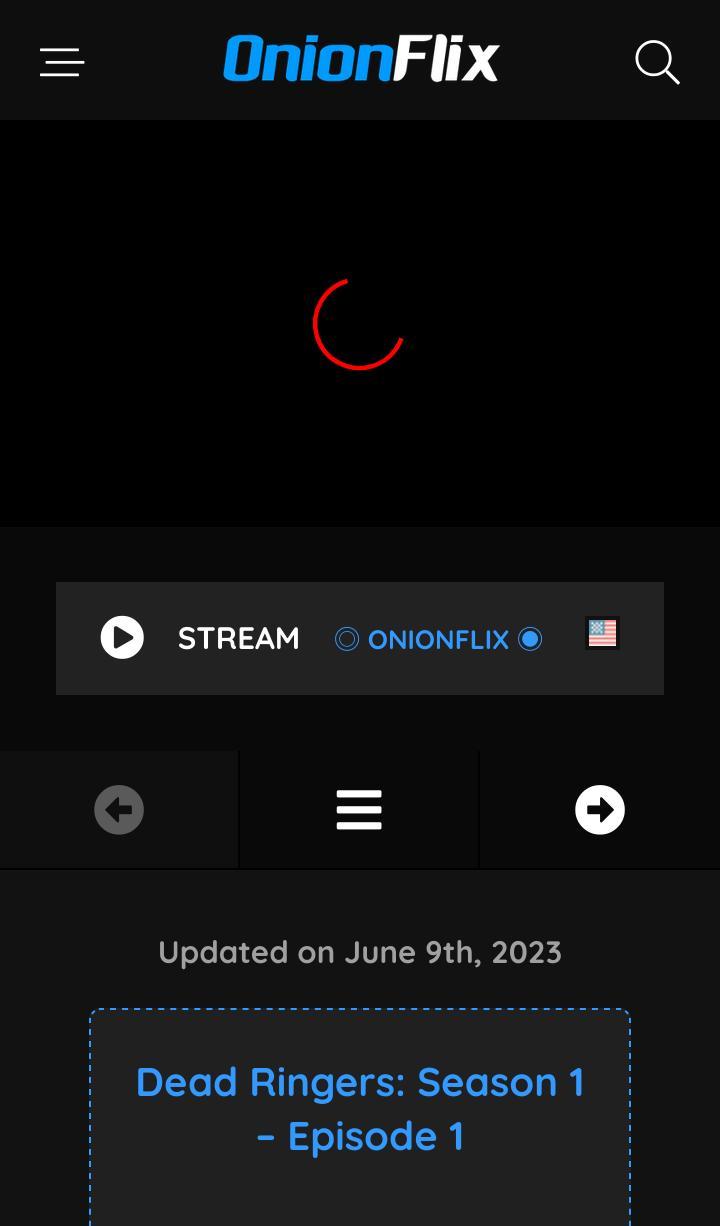The height and width of the screenshot is (1226, 720).
Task: Open the hamburger navigation menu
Action: click(x=61, y=62)
